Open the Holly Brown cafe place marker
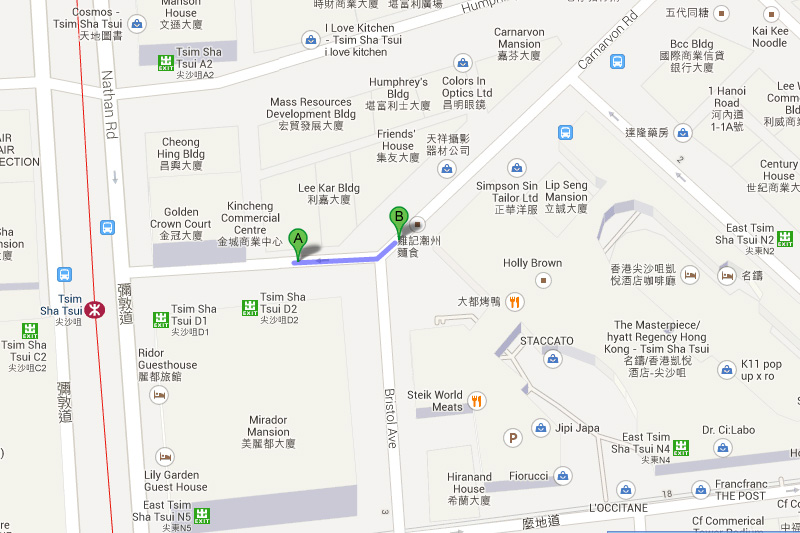The height and width of the screenshot is (533, 800). tap(544, 280)
